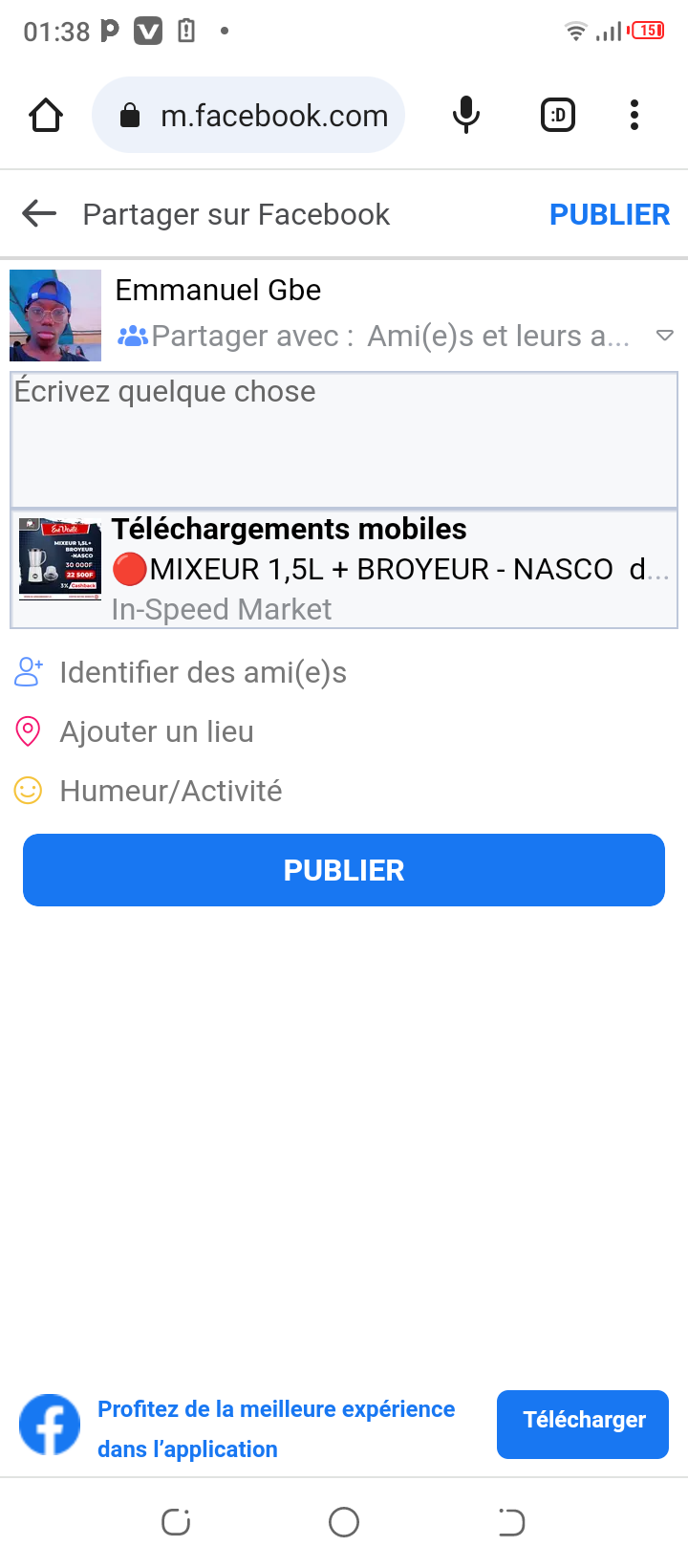688x1568 pixels.
Task: Open the Partager avec audience dropdown
Action: [x=394, y=337]
